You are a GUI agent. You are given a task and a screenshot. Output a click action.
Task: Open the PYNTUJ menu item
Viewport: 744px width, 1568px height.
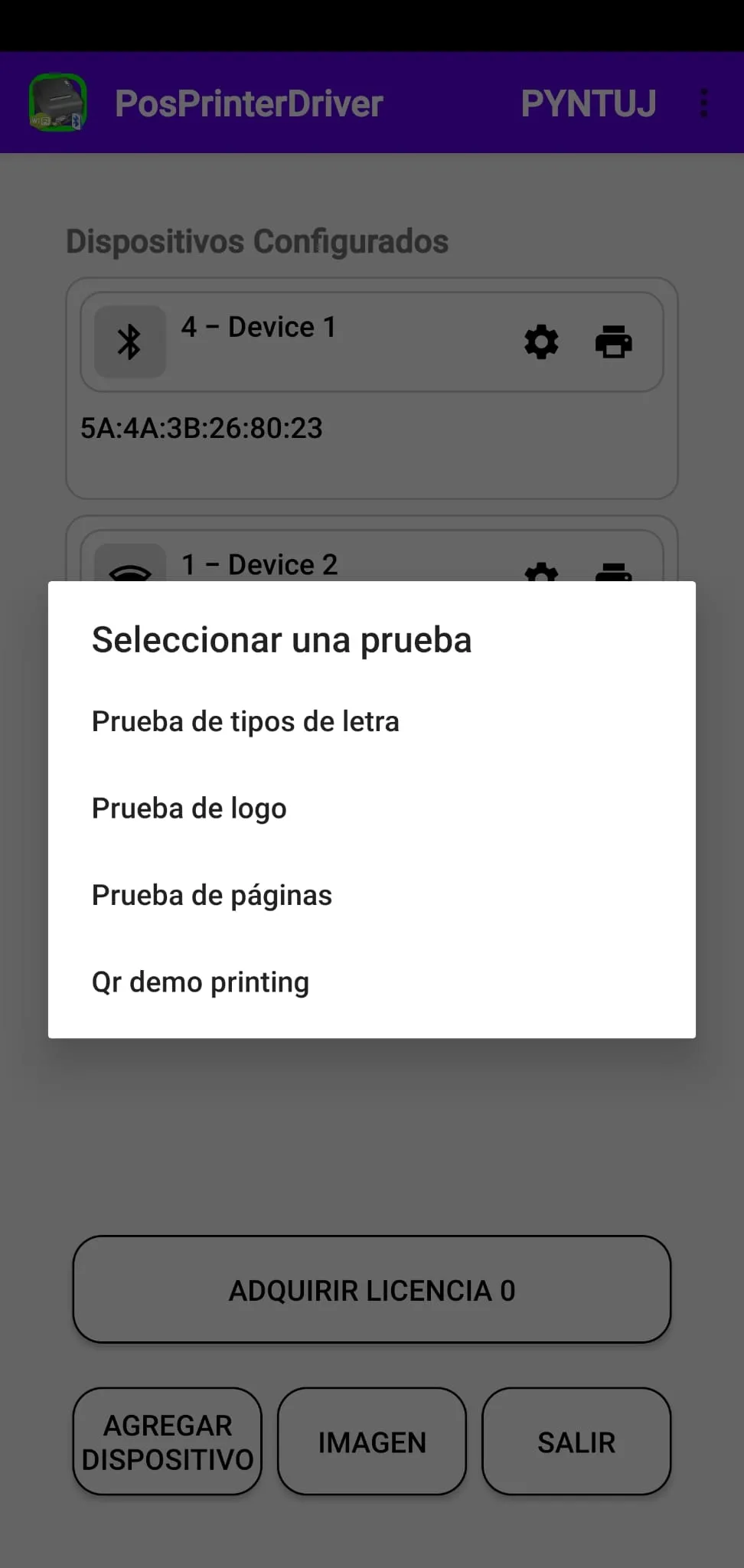[588, 103]
